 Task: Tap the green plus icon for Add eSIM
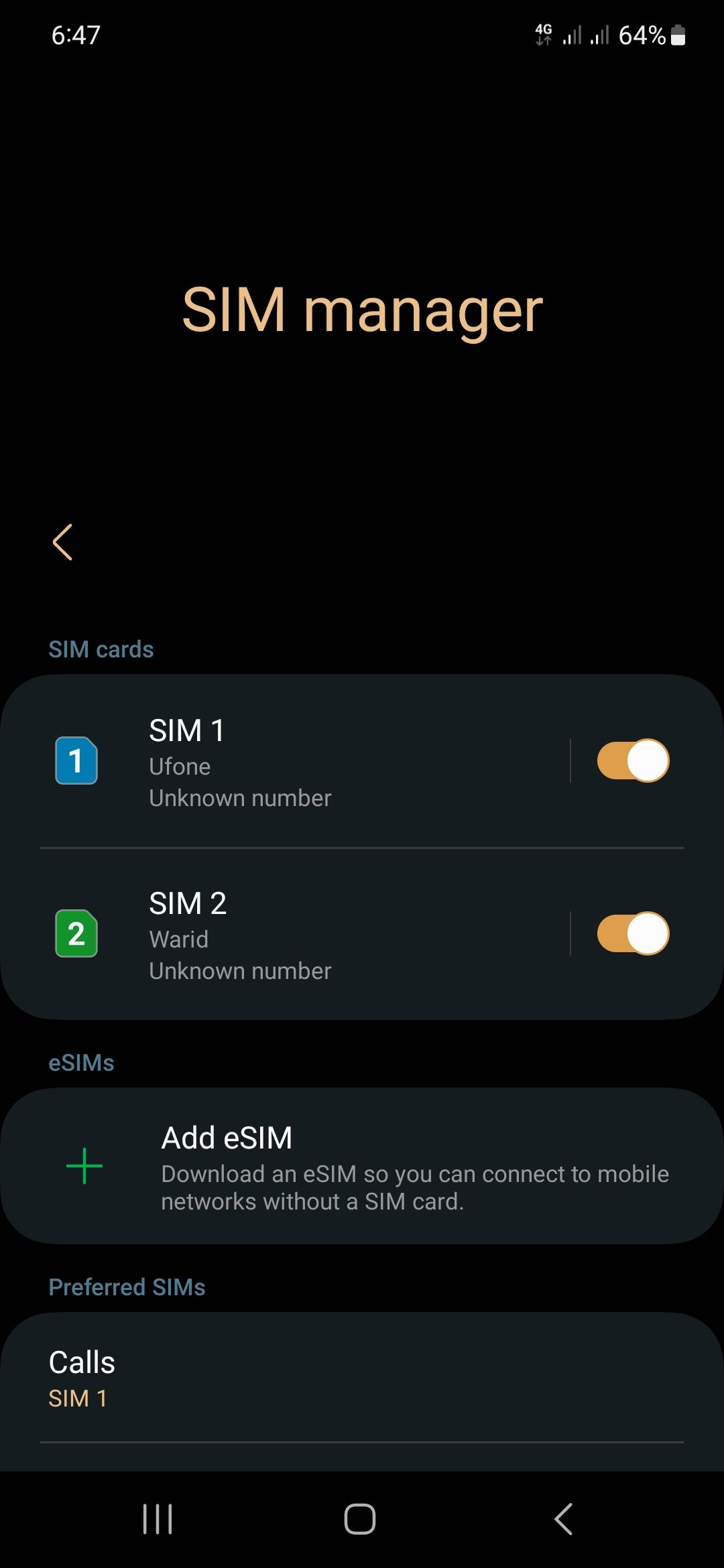(x=84, y=1165)
